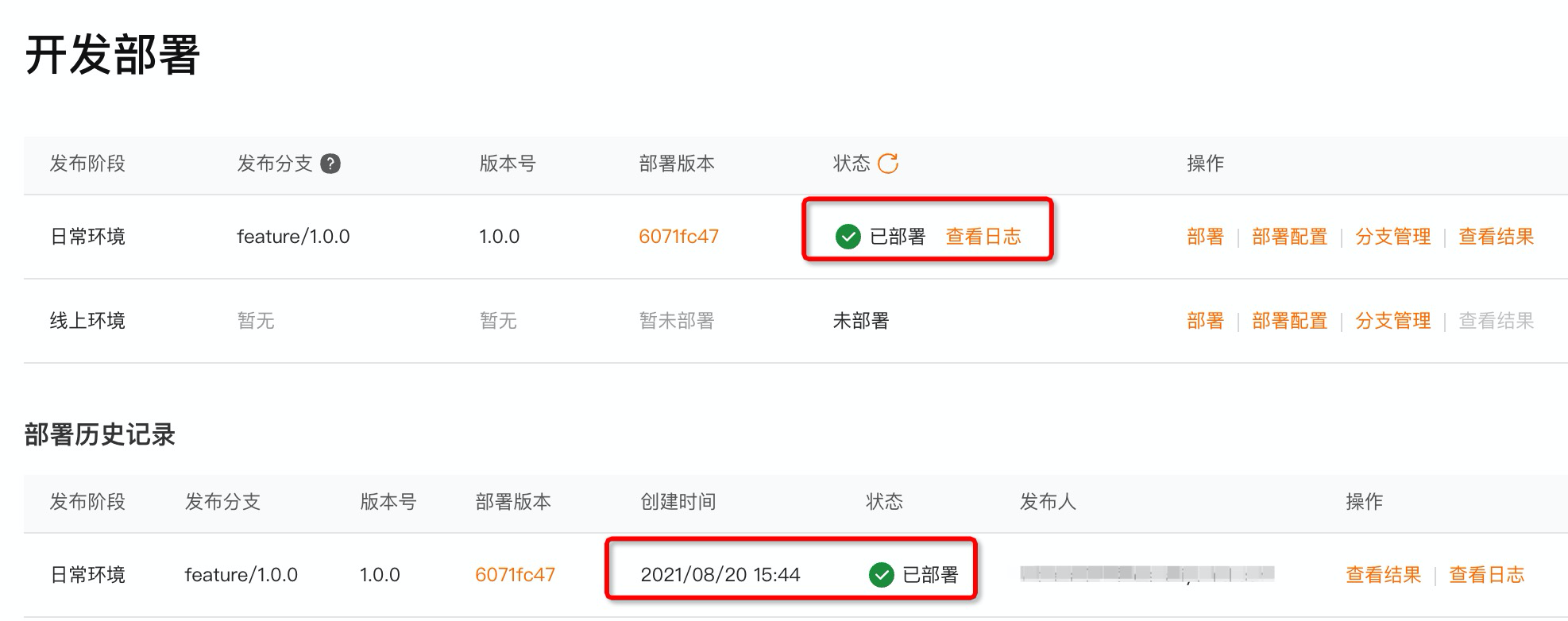Screen dimensions: 1568x621
Task: Open 分支管理 for the 线上环境 row
Action: point(1392,321)
